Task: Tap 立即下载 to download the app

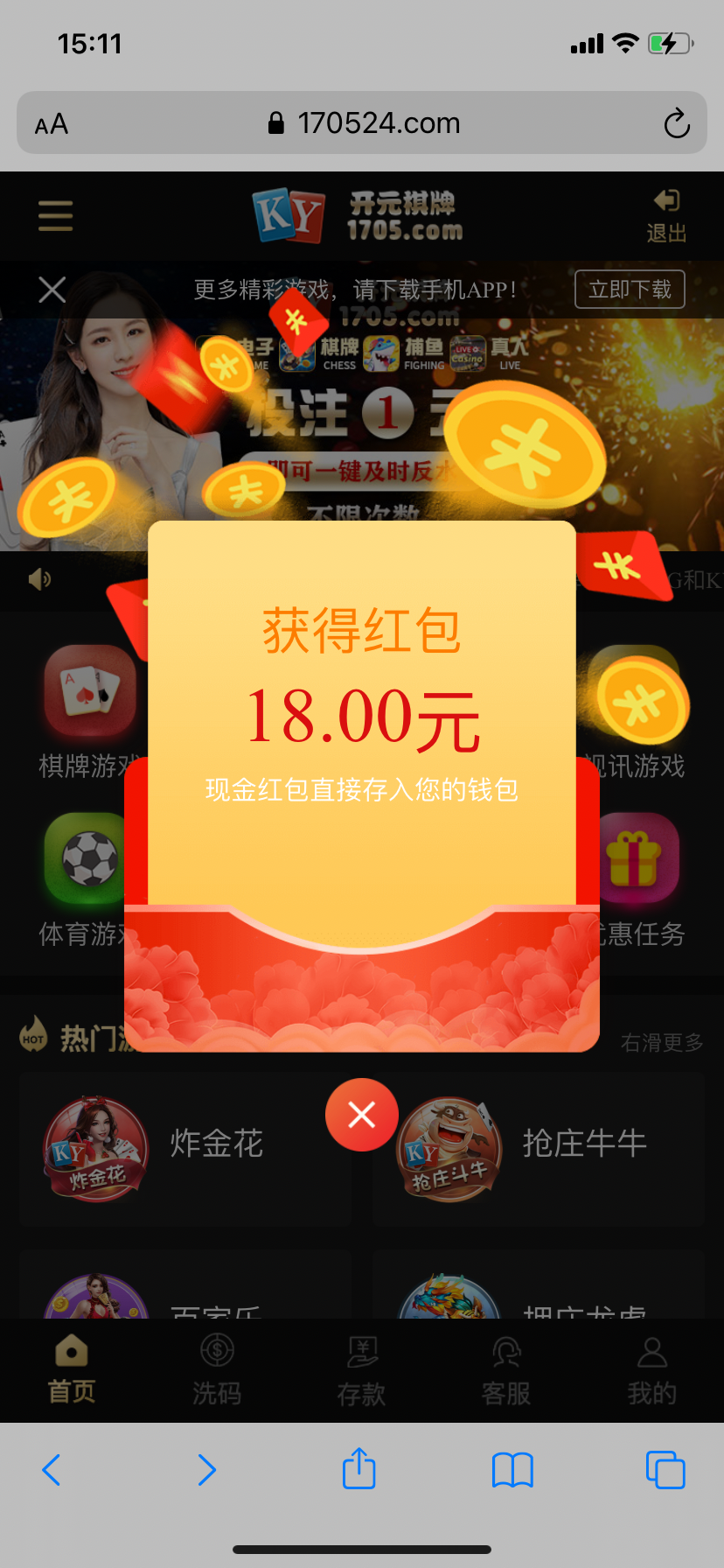Action: pos(630,290)
